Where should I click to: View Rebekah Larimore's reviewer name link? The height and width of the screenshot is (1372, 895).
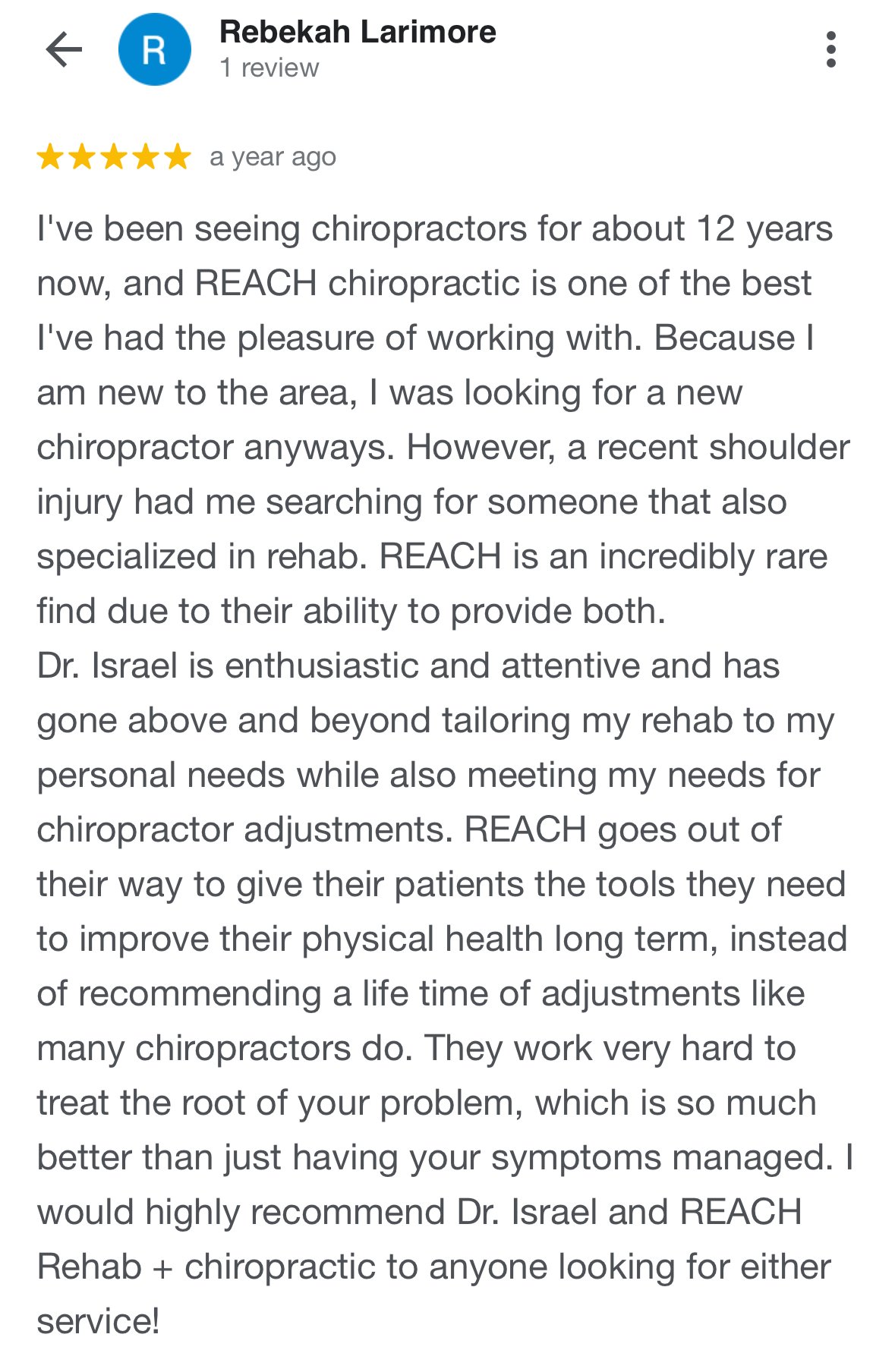[358, 33]
